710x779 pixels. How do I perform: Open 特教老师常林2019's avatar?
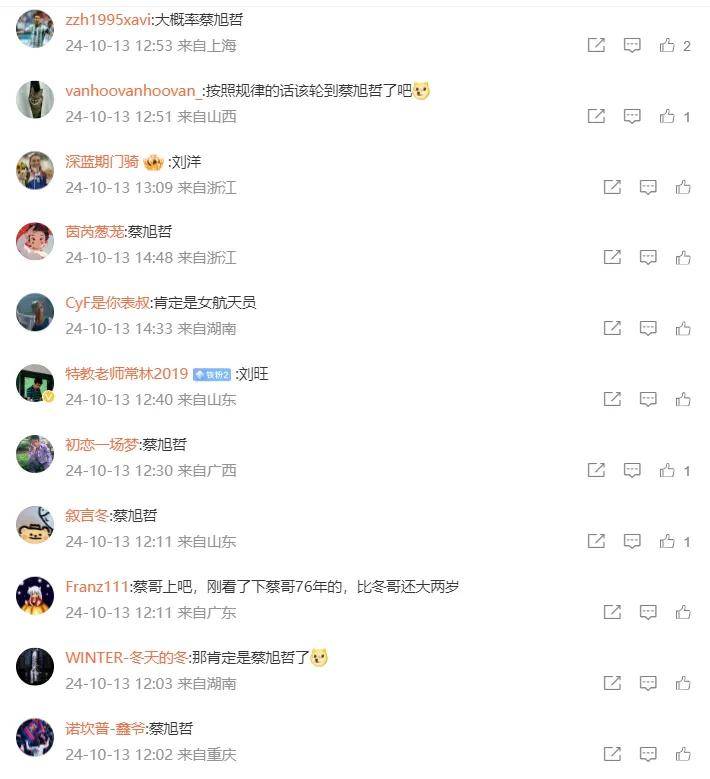pyautogui.click(x=35, y=383)
